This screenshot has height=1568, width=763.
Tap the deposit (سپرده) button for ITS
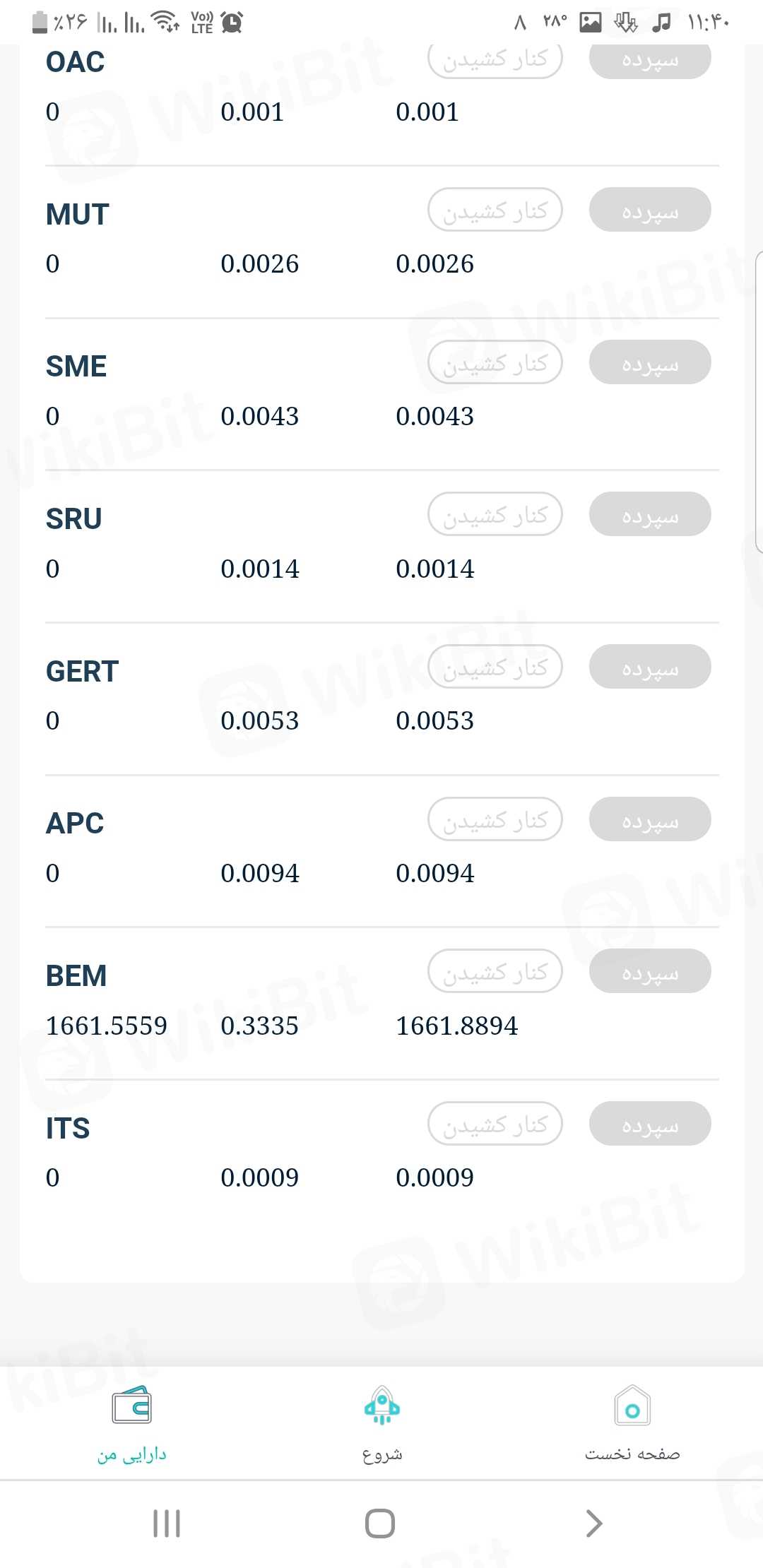pos(650,1124)
